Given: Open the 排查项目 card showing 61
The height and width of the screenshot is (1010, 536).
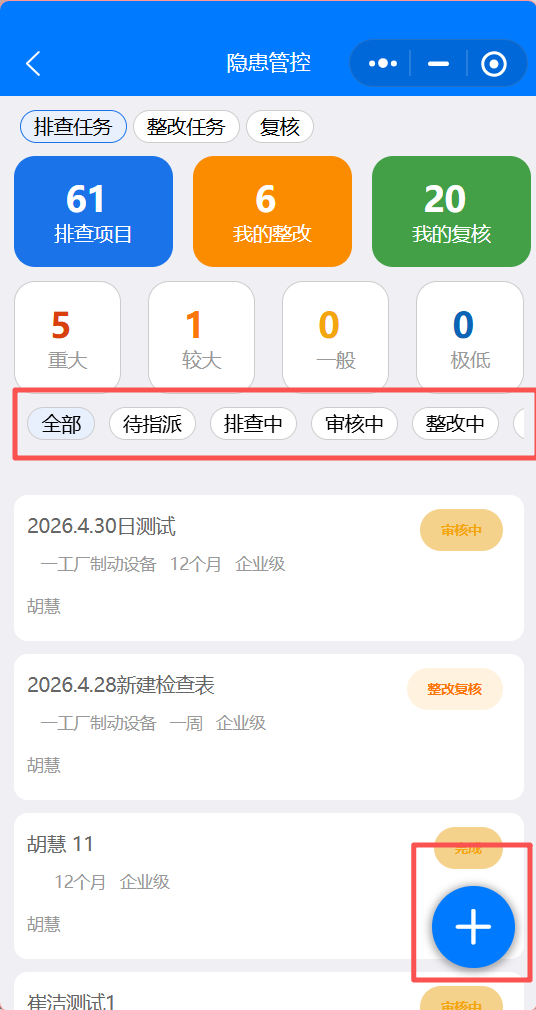Looking at the screenshot, I should pos(93,211).
